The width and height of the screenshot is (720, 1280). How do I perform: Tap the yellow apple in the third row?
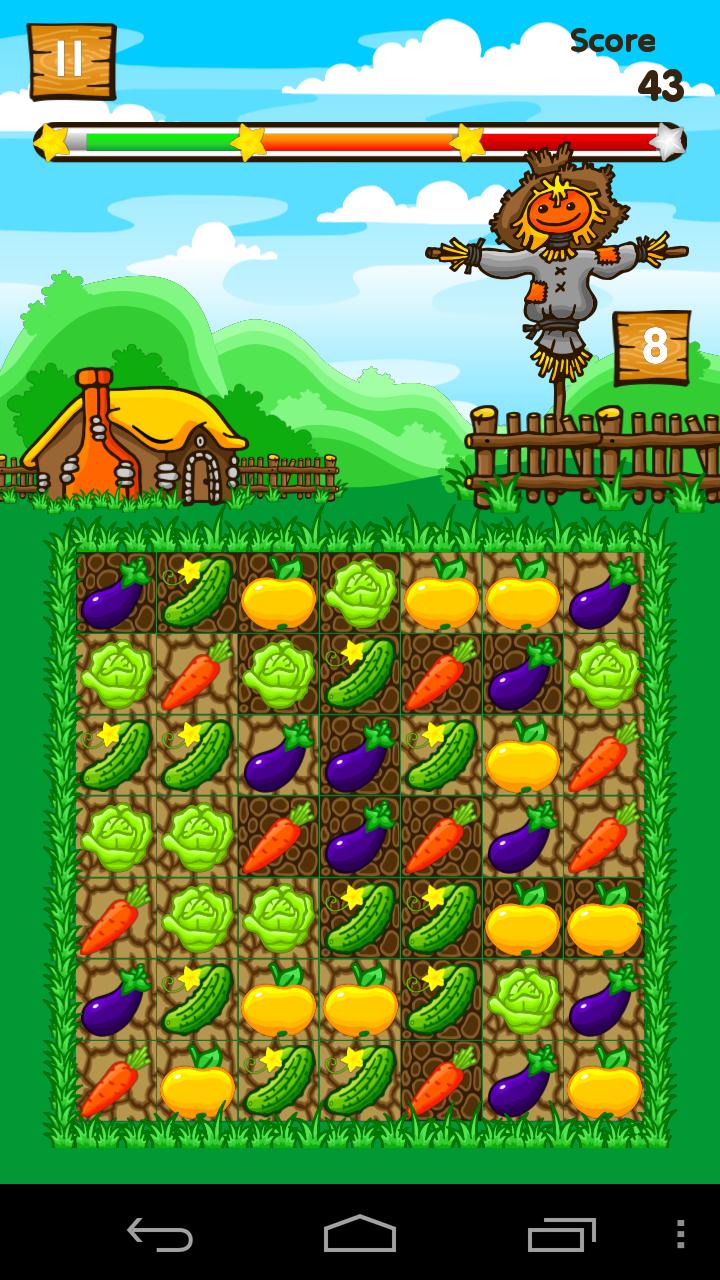tap(522, 757)
